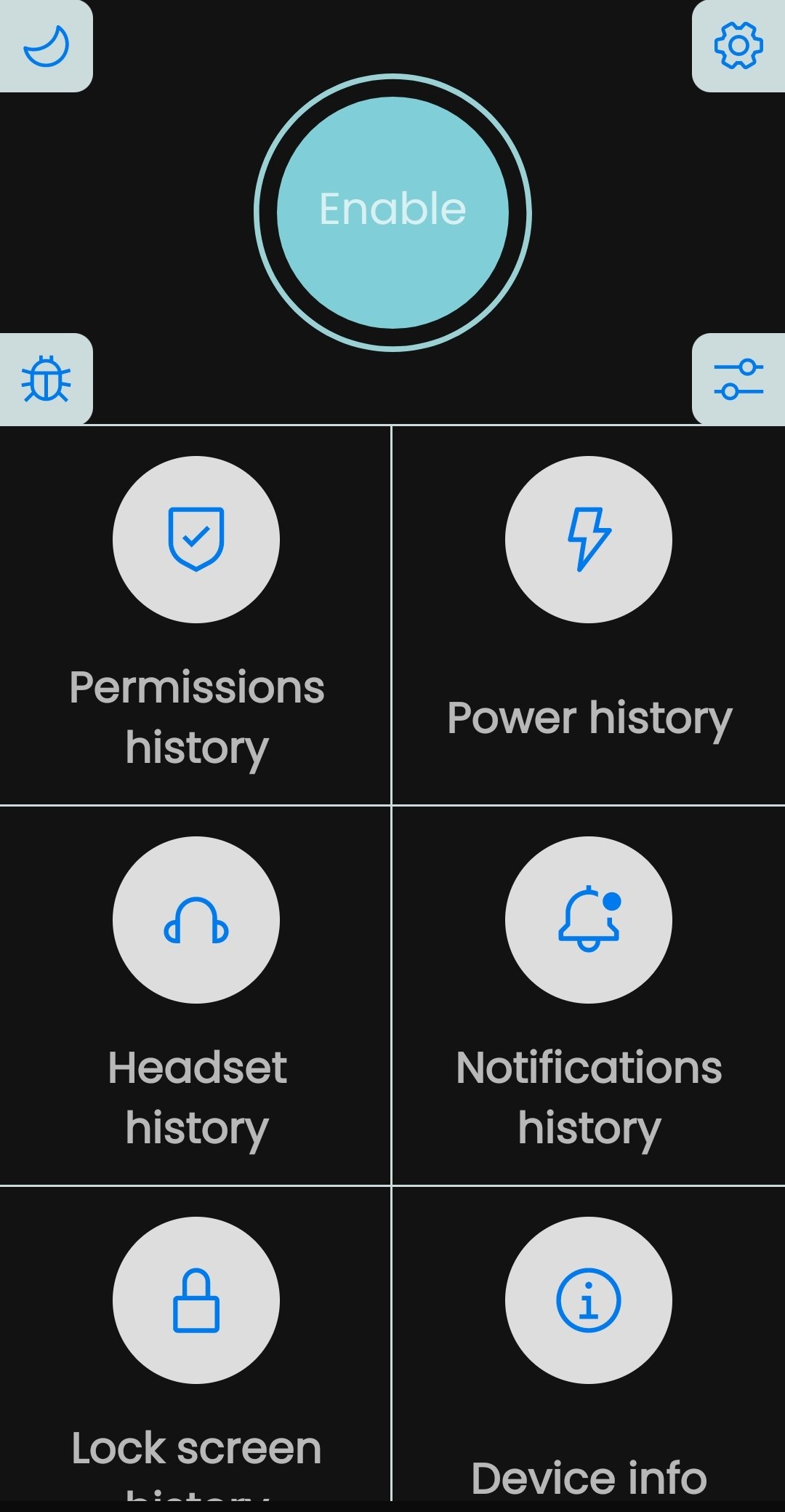Toggle dark mode with the moon icon

coord(46,46)
